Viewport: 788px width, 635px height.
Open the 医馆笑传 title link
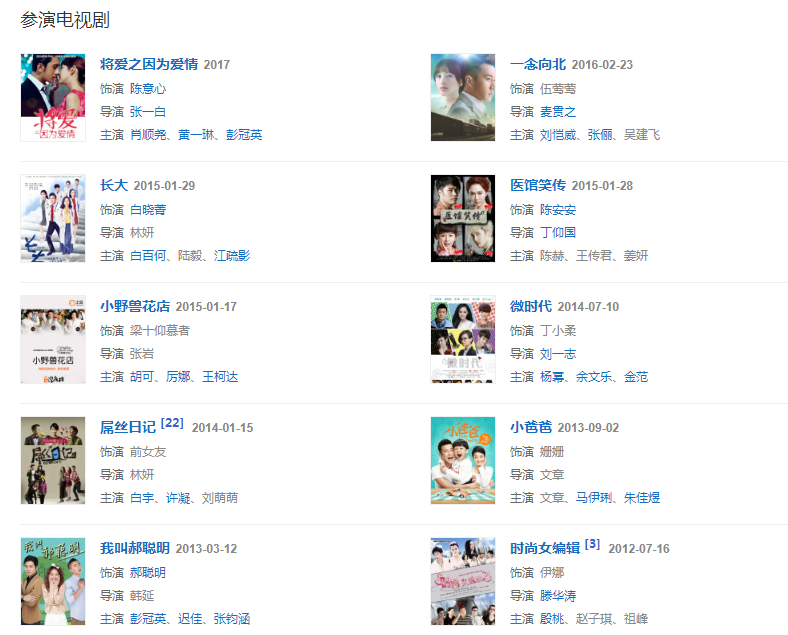click(537, 186)
